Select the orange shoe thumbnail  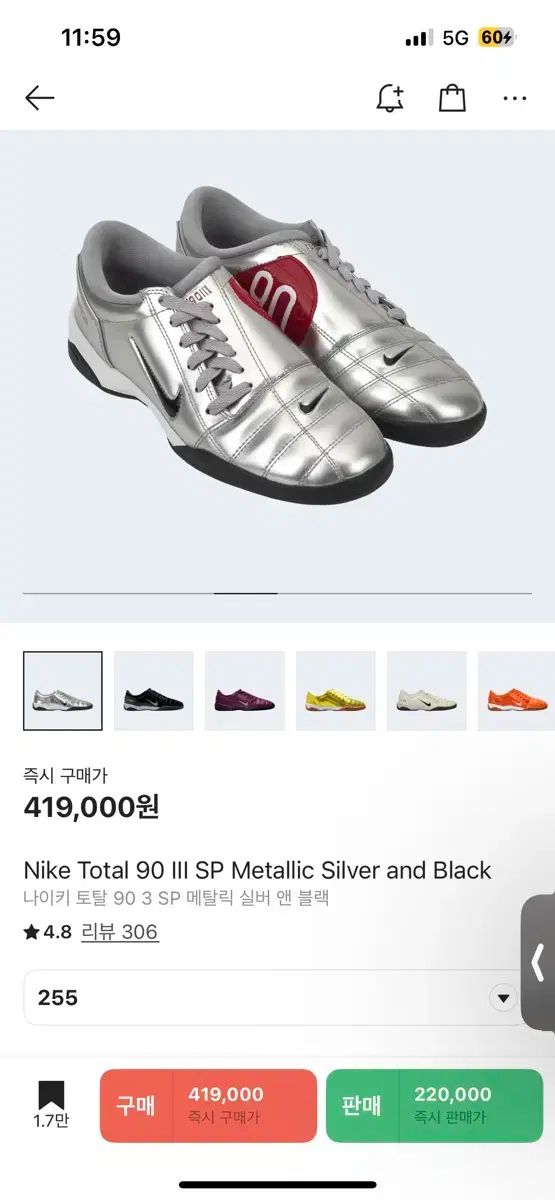(x=516, y=691)
